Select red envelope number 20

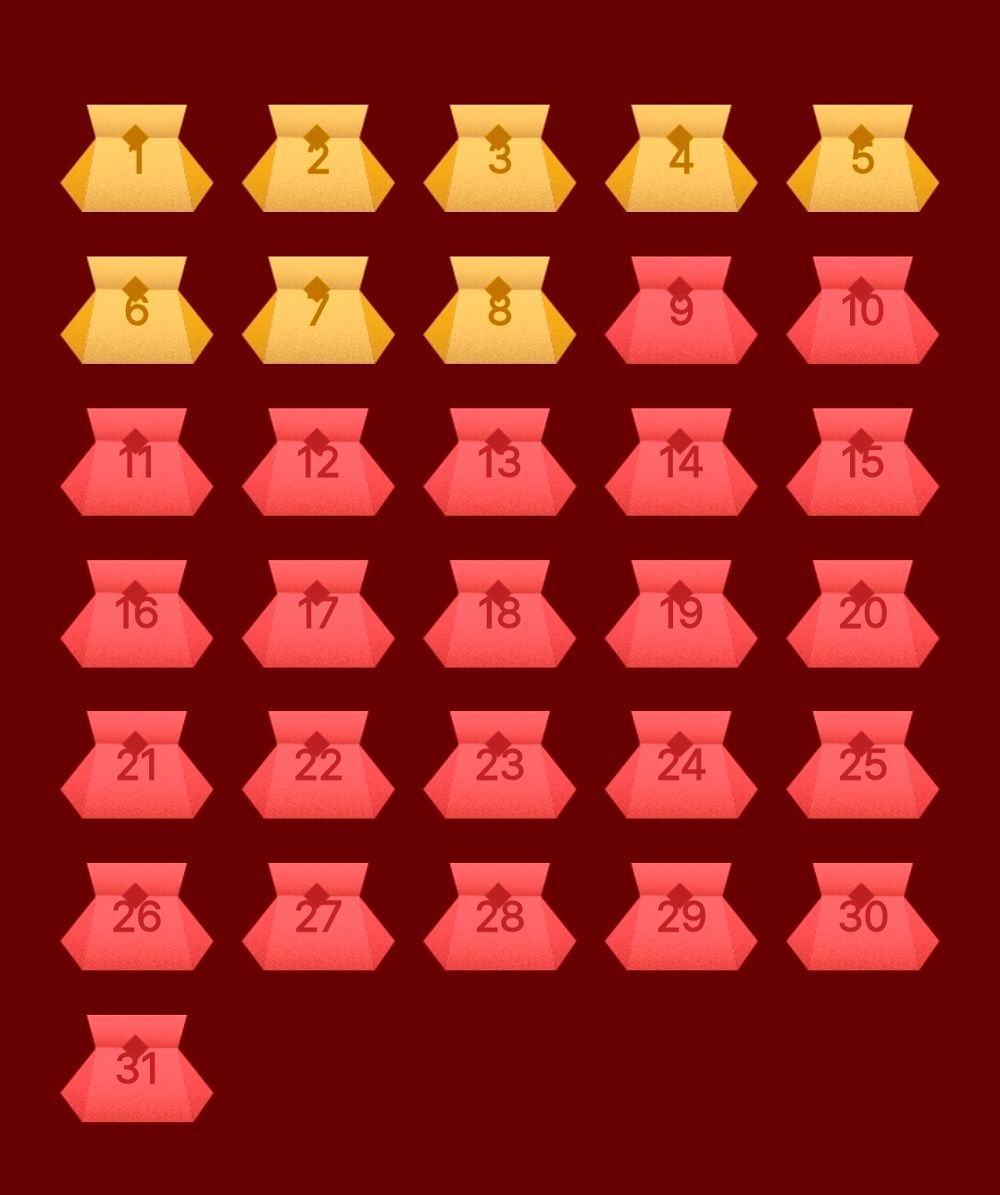[x=862, y=615]
